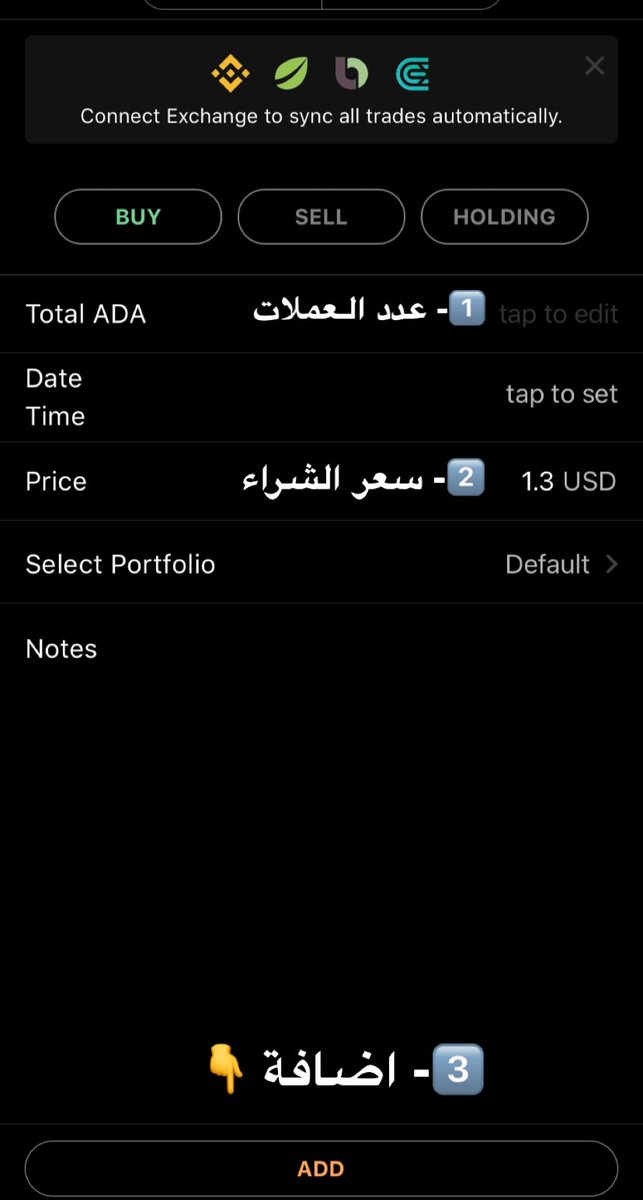Edit the Total ADA amount
Viewport: 643px width, 1200px height.
(558, 314)
